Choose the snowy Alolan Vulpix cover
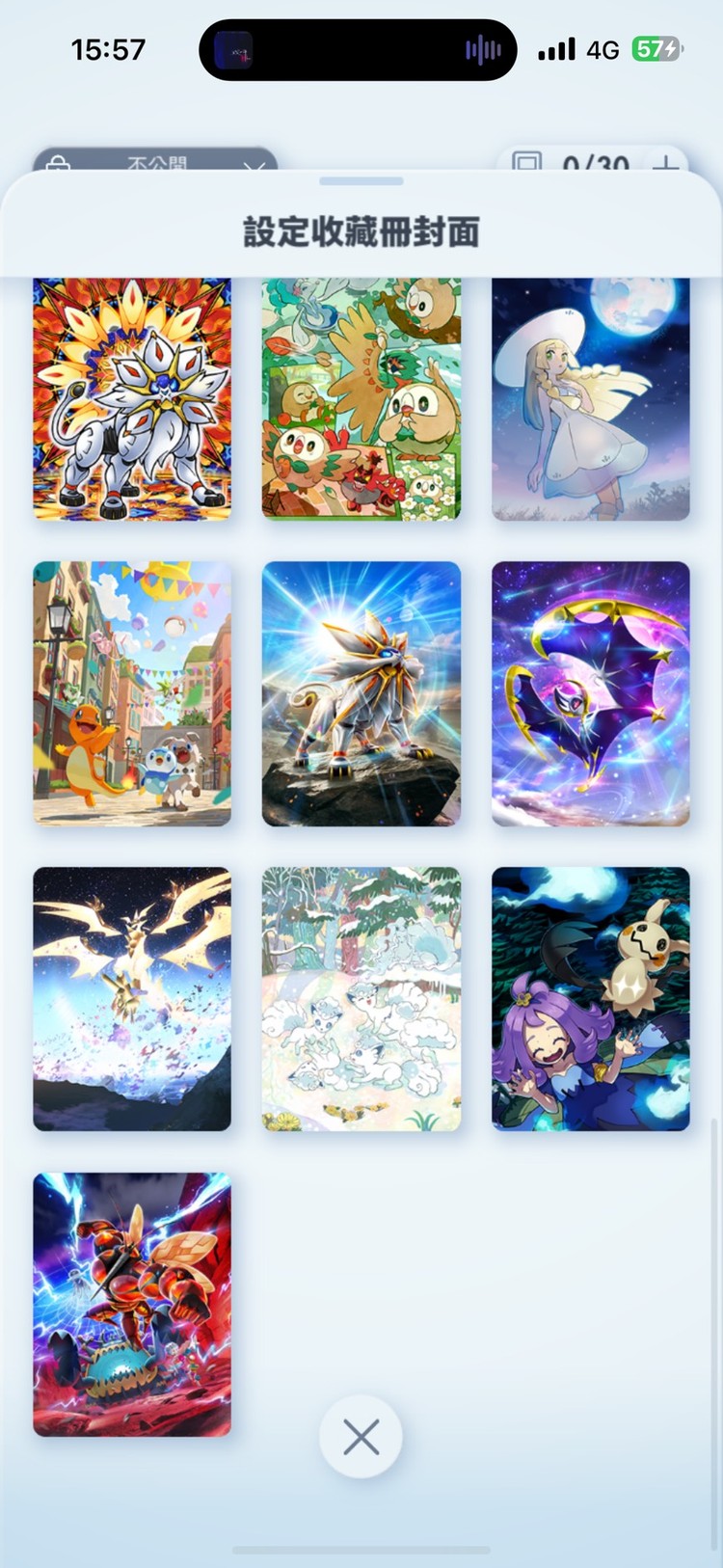Screen dimensions: 723x1568 pos(361,998)
